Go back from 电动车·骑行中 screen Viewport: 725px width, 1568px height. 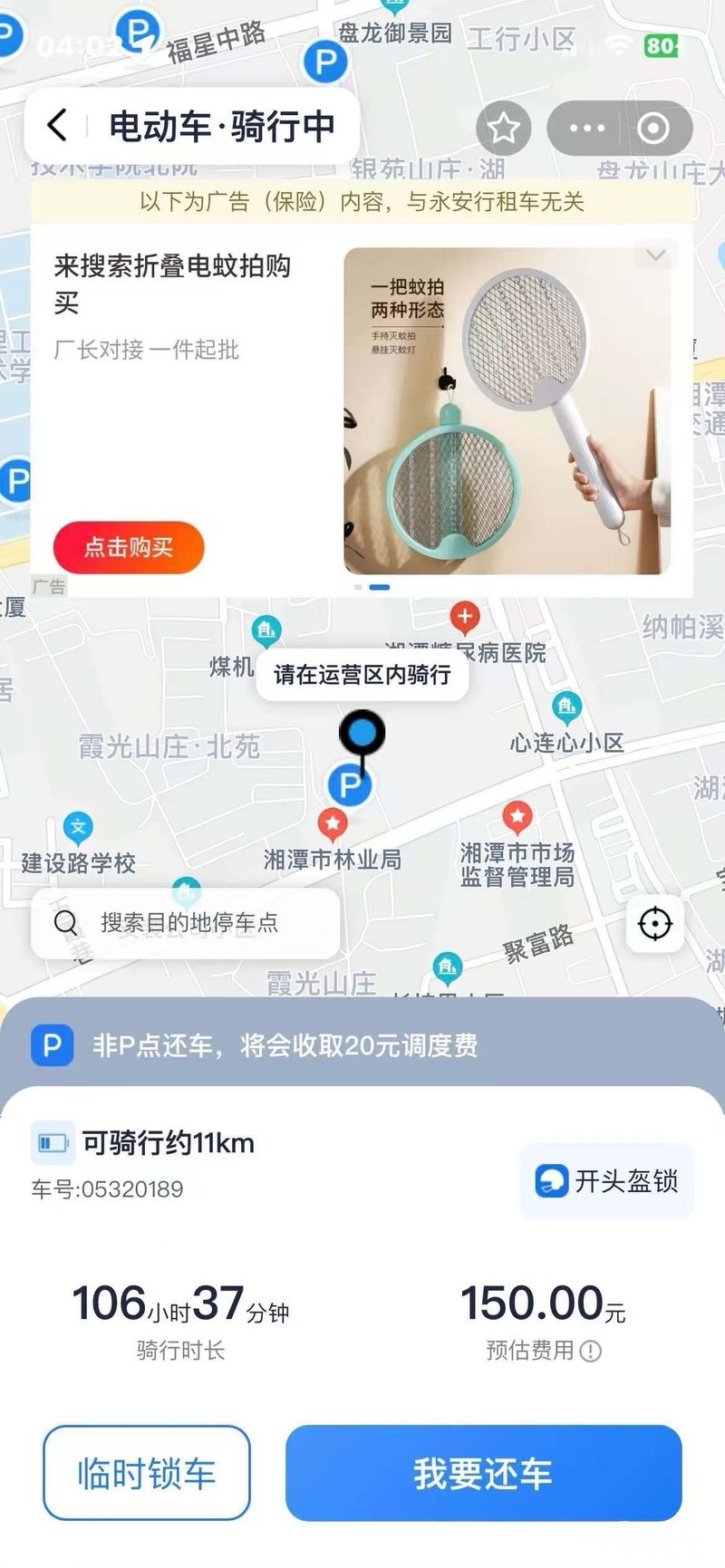58,125
